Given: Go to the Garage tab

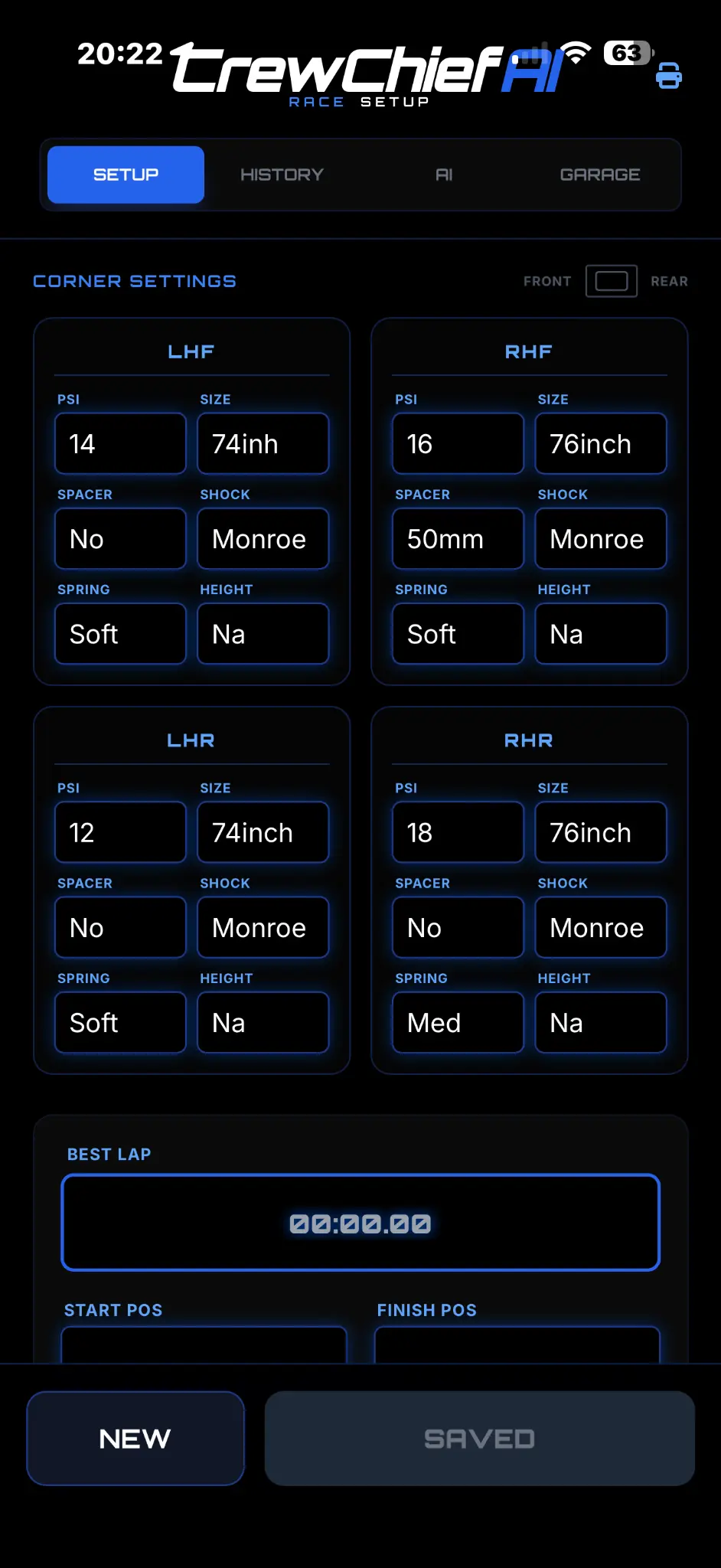Looking at the screenshot, I should (599, 175).
